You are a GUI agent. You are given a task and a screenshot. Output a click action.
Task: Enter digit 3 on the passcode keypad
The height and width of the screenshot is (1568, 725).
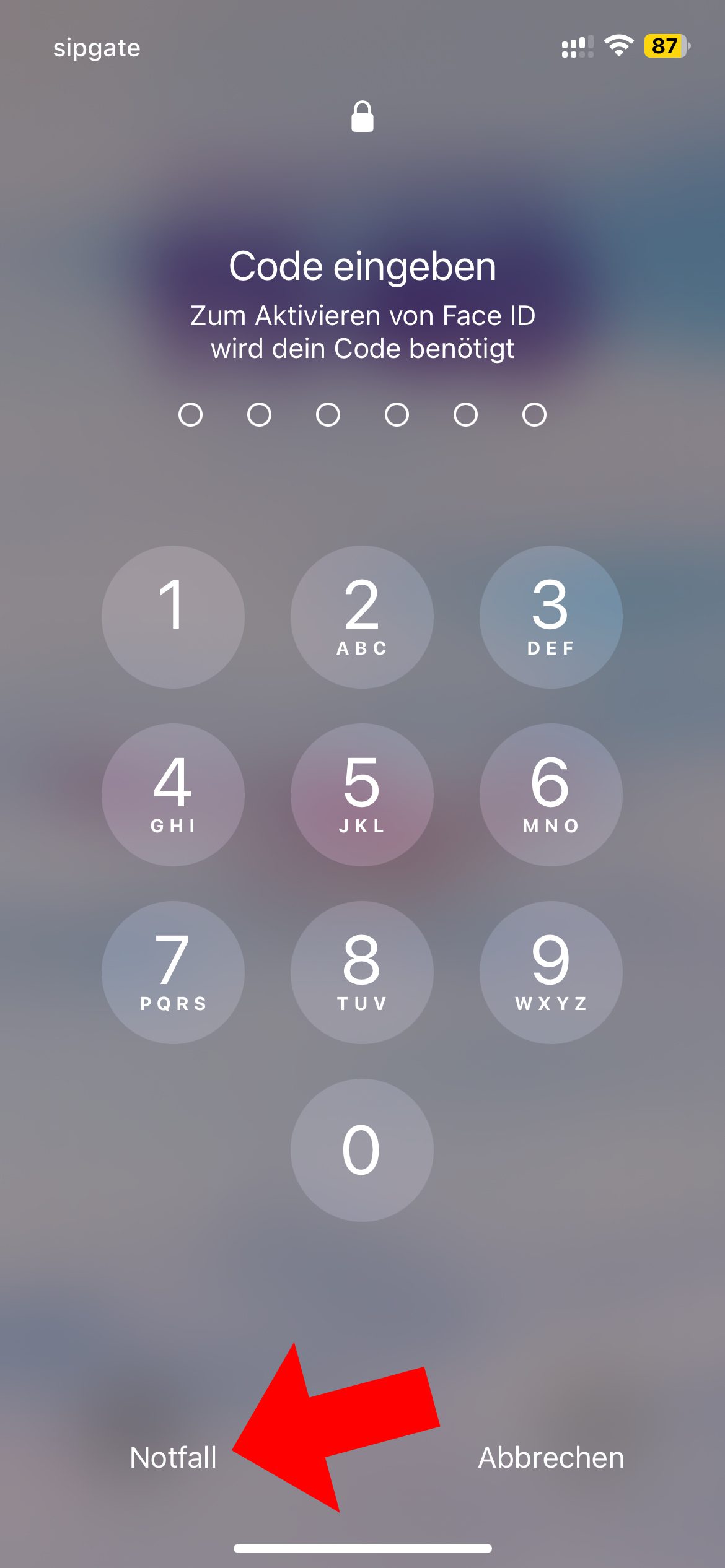[x=551, y=617]
